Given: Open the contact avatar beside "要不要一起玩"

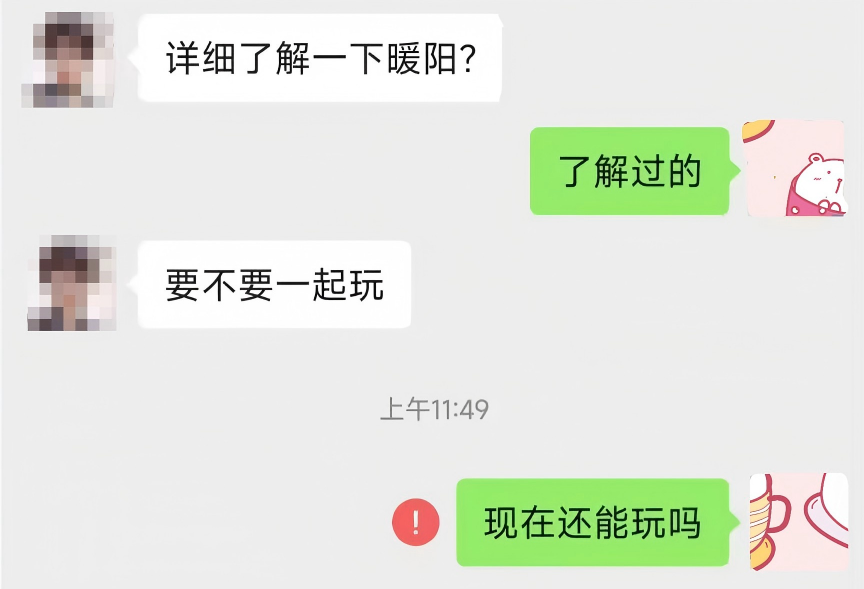Looking at the screenshot, I should 70,285.
